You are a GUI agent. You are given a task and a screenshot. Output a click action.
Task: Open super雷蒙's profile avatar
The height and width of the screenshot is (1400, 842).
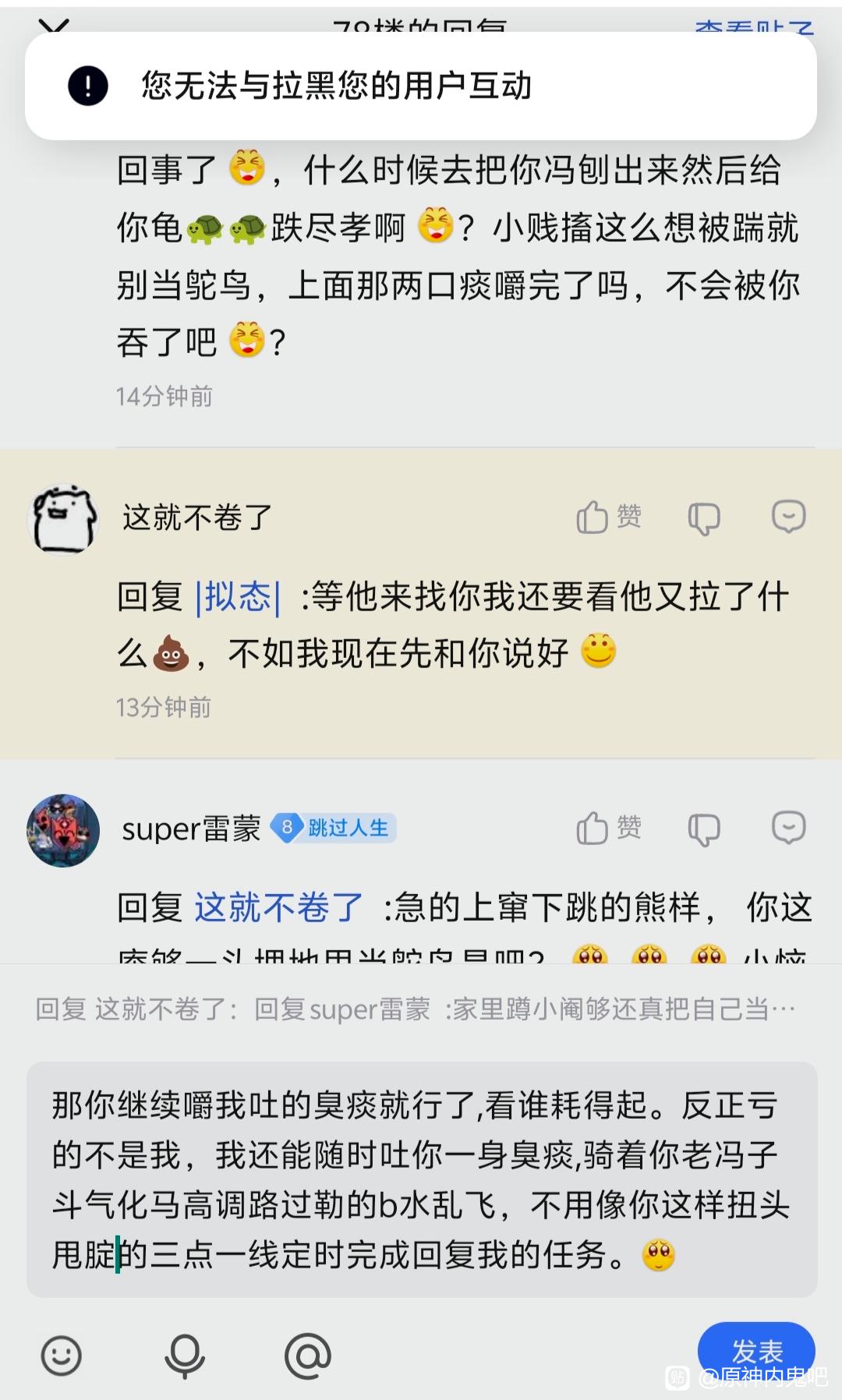click(x=62, y=830)
